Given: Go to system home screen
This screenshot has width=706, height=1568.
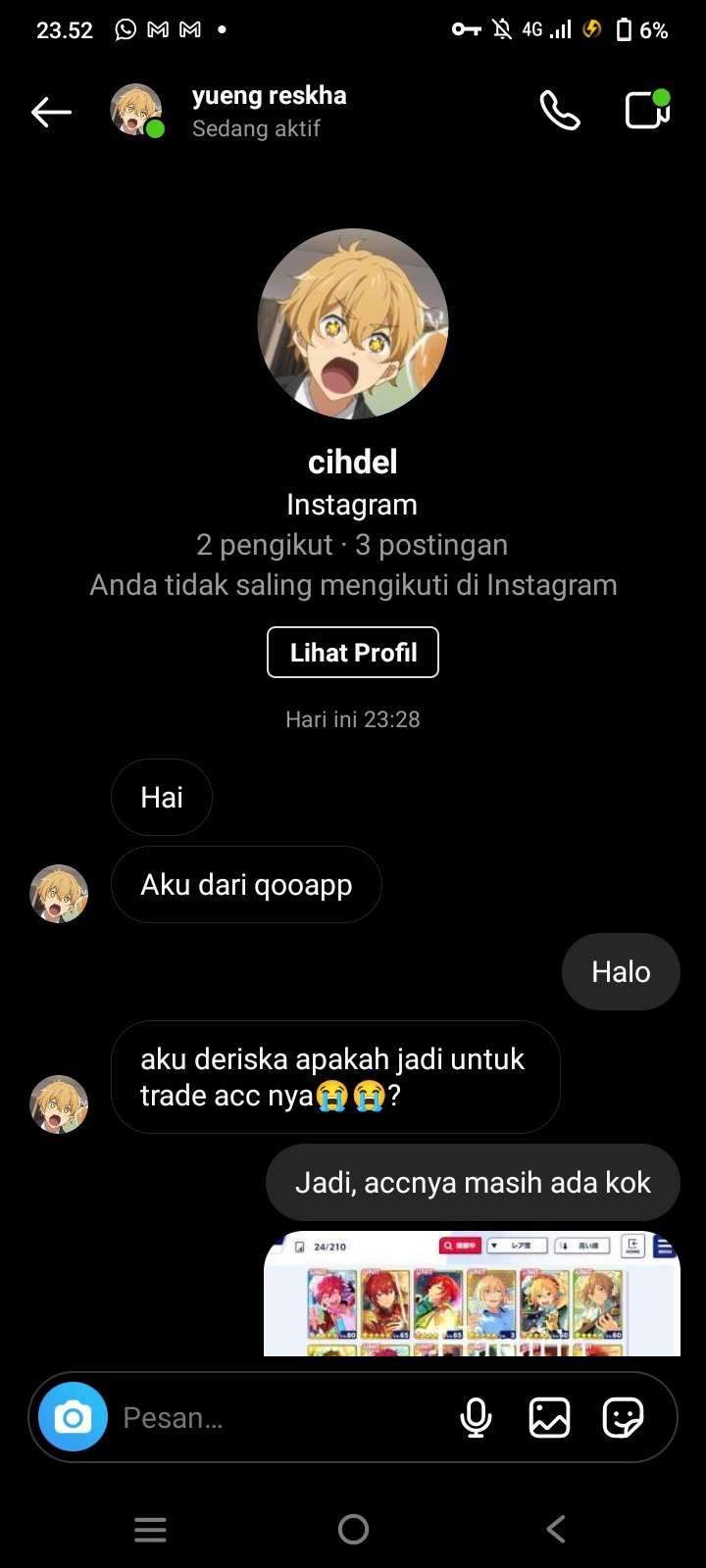Looking at the screenshot, I should (353, 1529).
